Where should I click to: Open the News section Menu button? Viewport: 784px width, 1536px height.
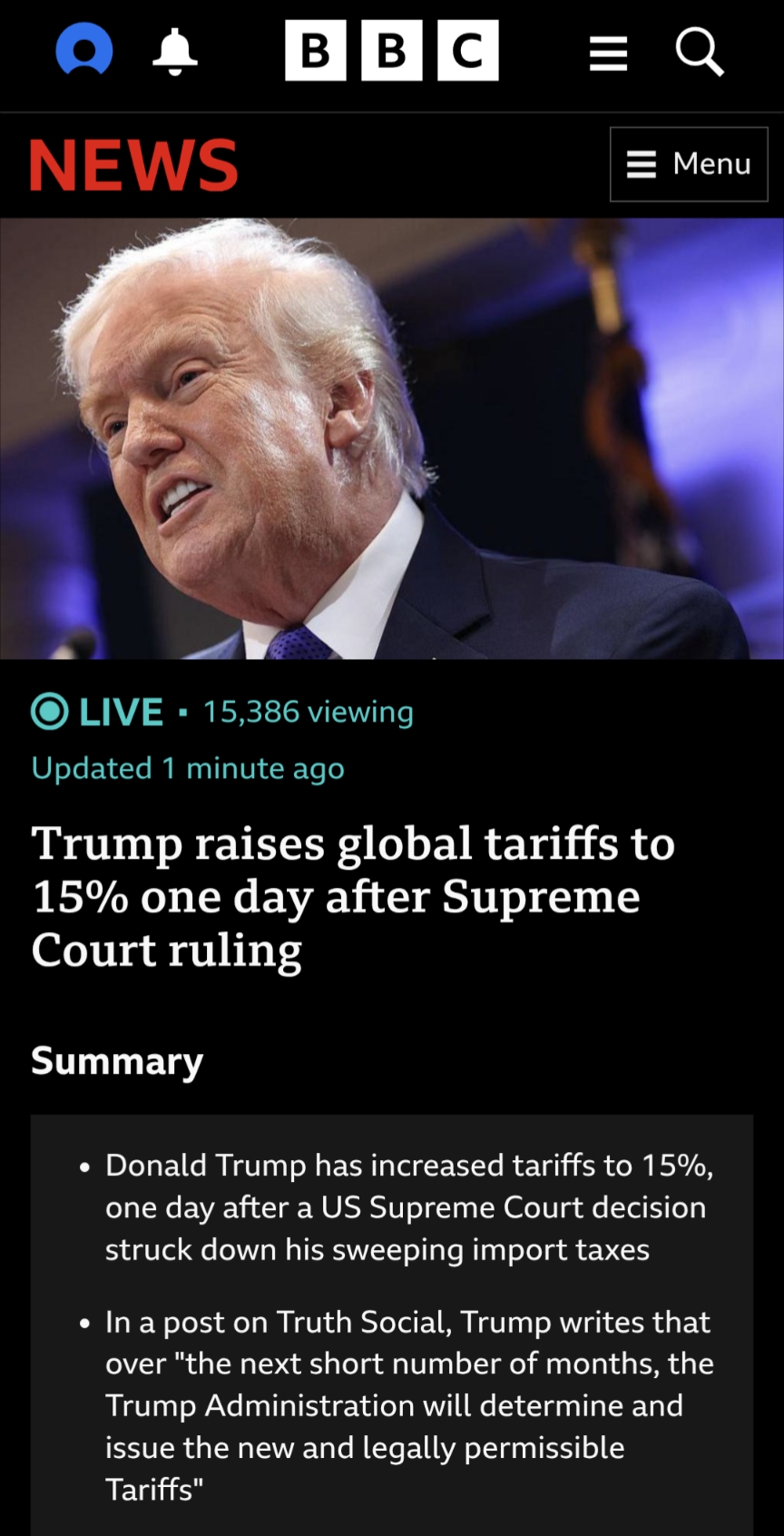pos(689,164)
